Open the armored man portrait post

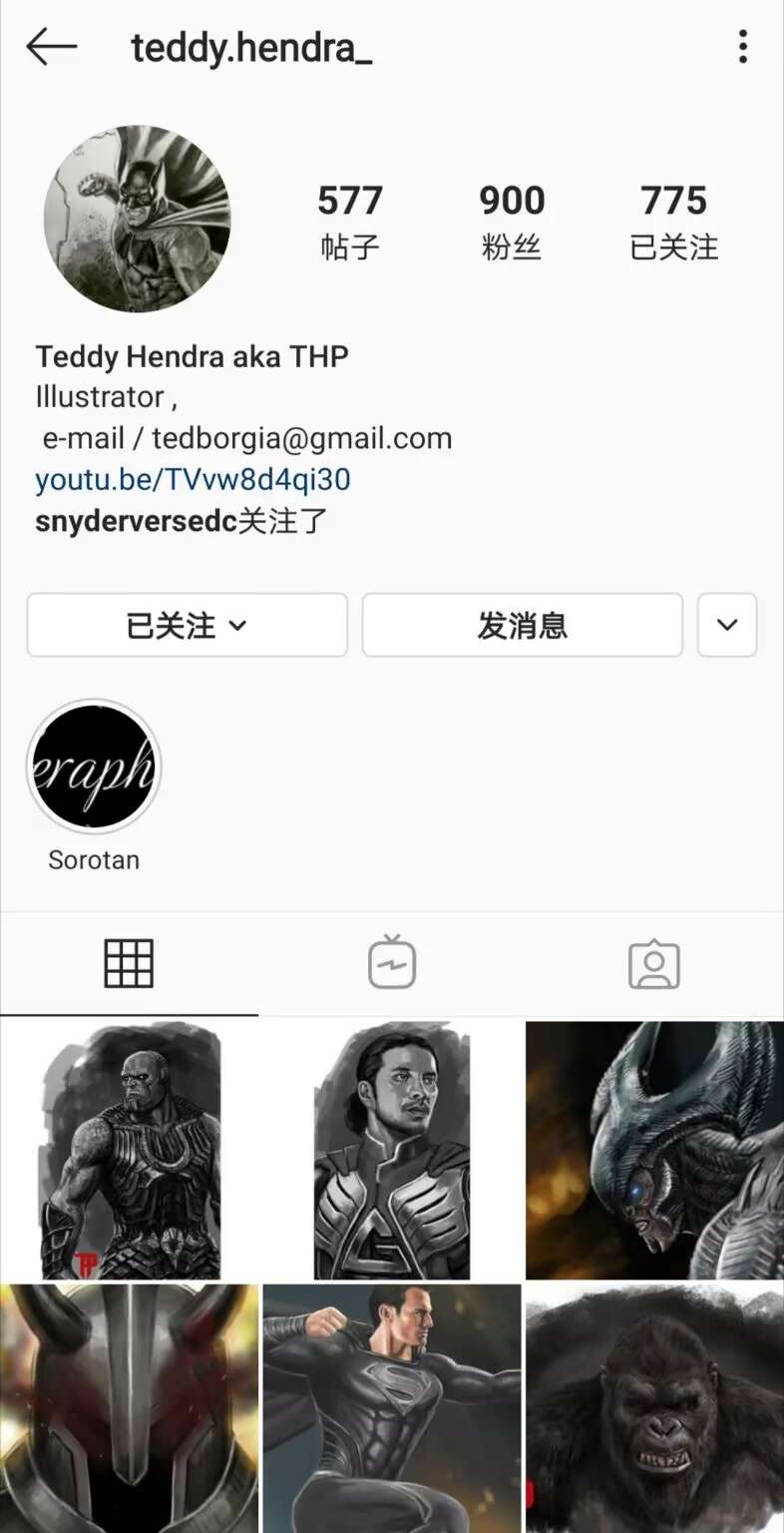click(x=392, y=1150)
